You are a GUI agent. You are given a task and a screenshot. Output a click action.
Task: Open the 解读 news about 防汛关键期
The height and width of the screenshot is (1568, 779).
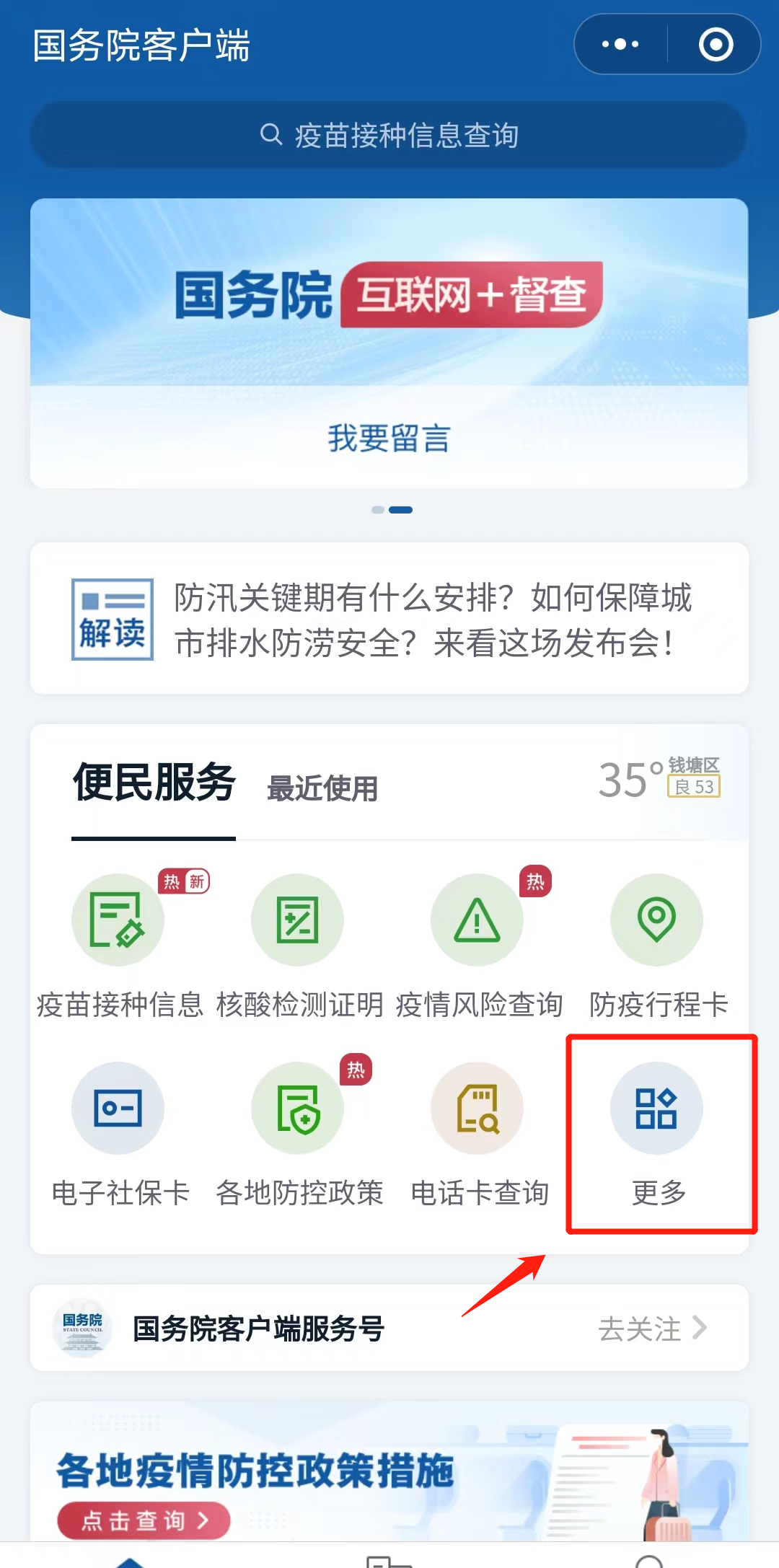click(x=389, y=619)
